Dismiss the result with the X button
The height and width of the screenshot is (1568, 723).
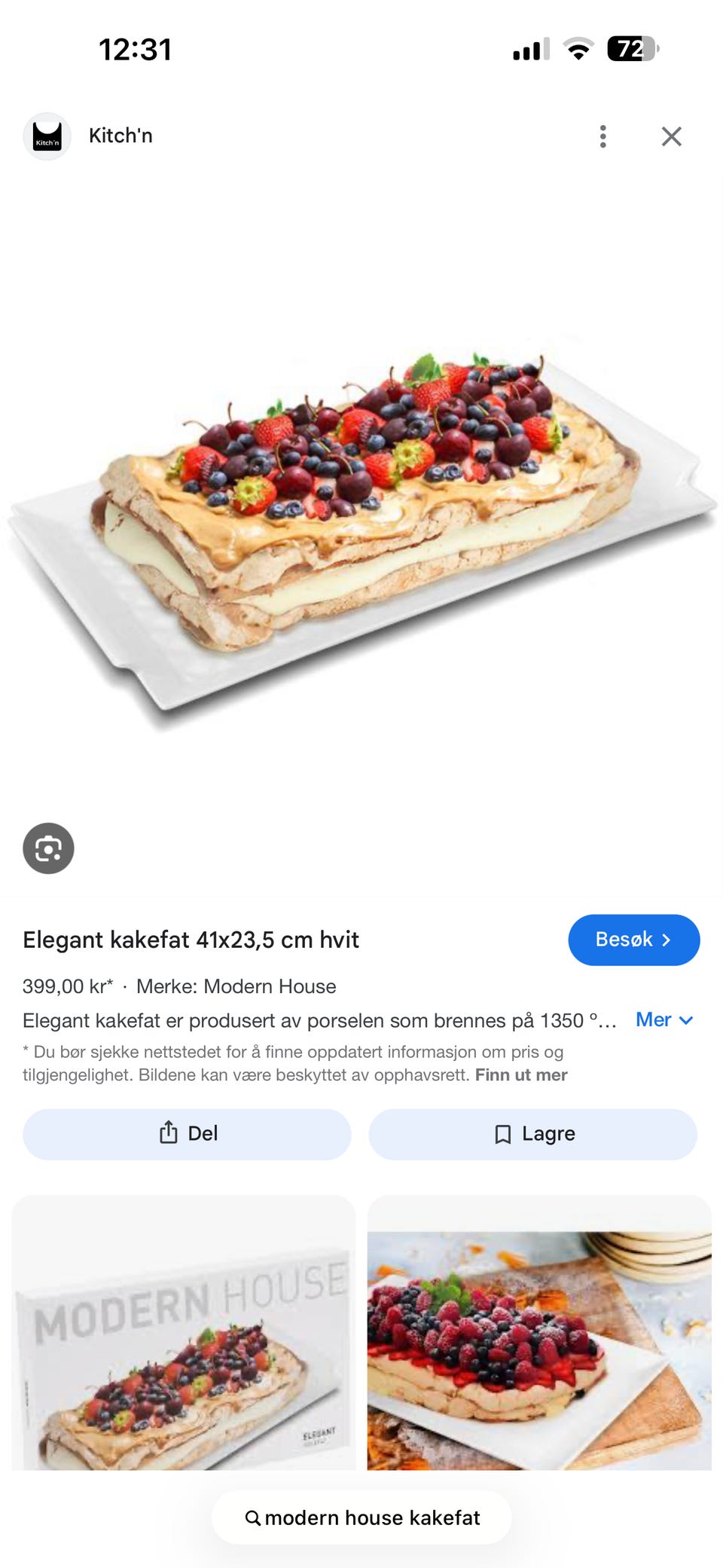pyautogui.click(x=671, y=136)
